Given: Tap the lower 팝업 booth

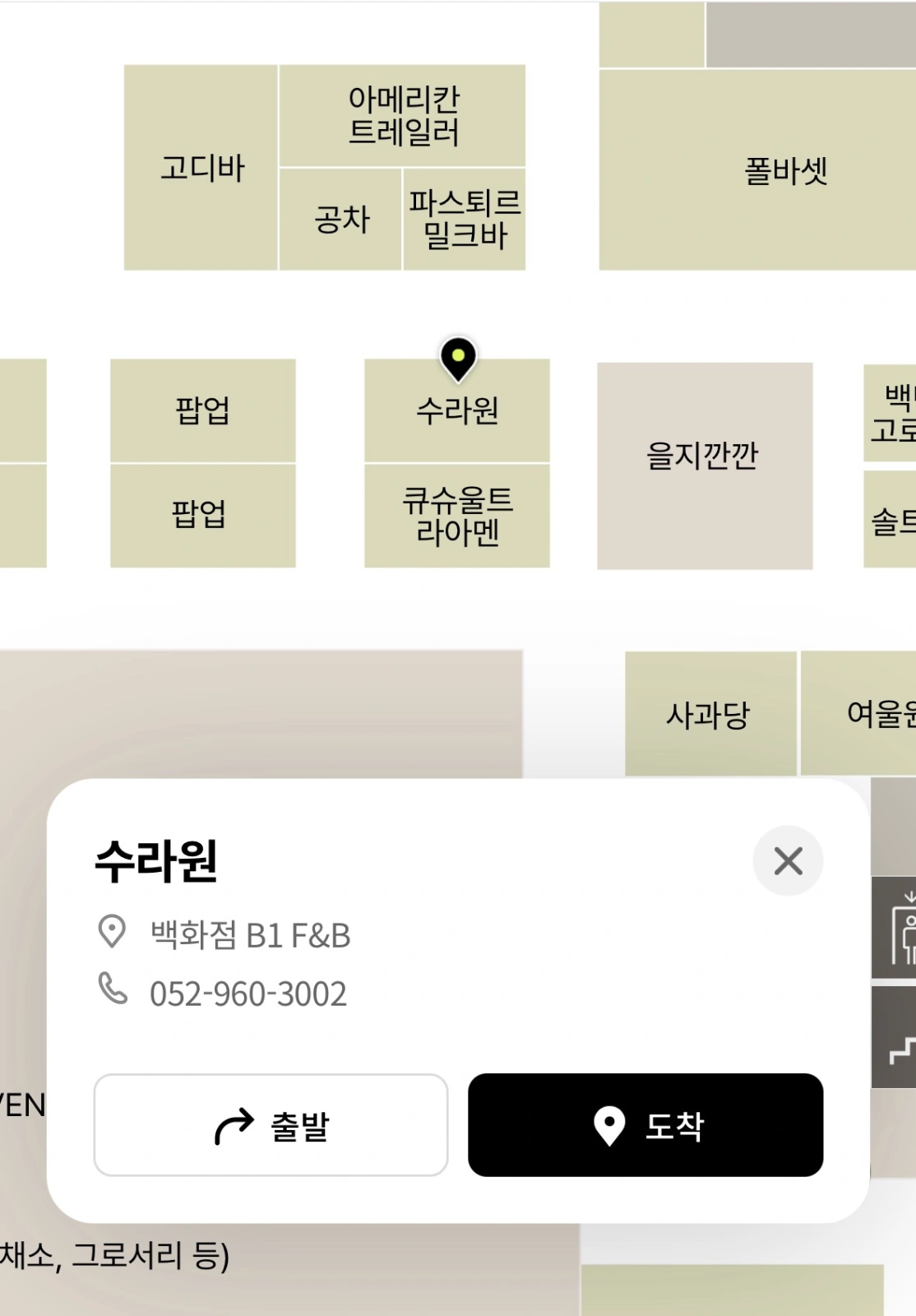Looking at the screenshot, I should click(203, 516).
